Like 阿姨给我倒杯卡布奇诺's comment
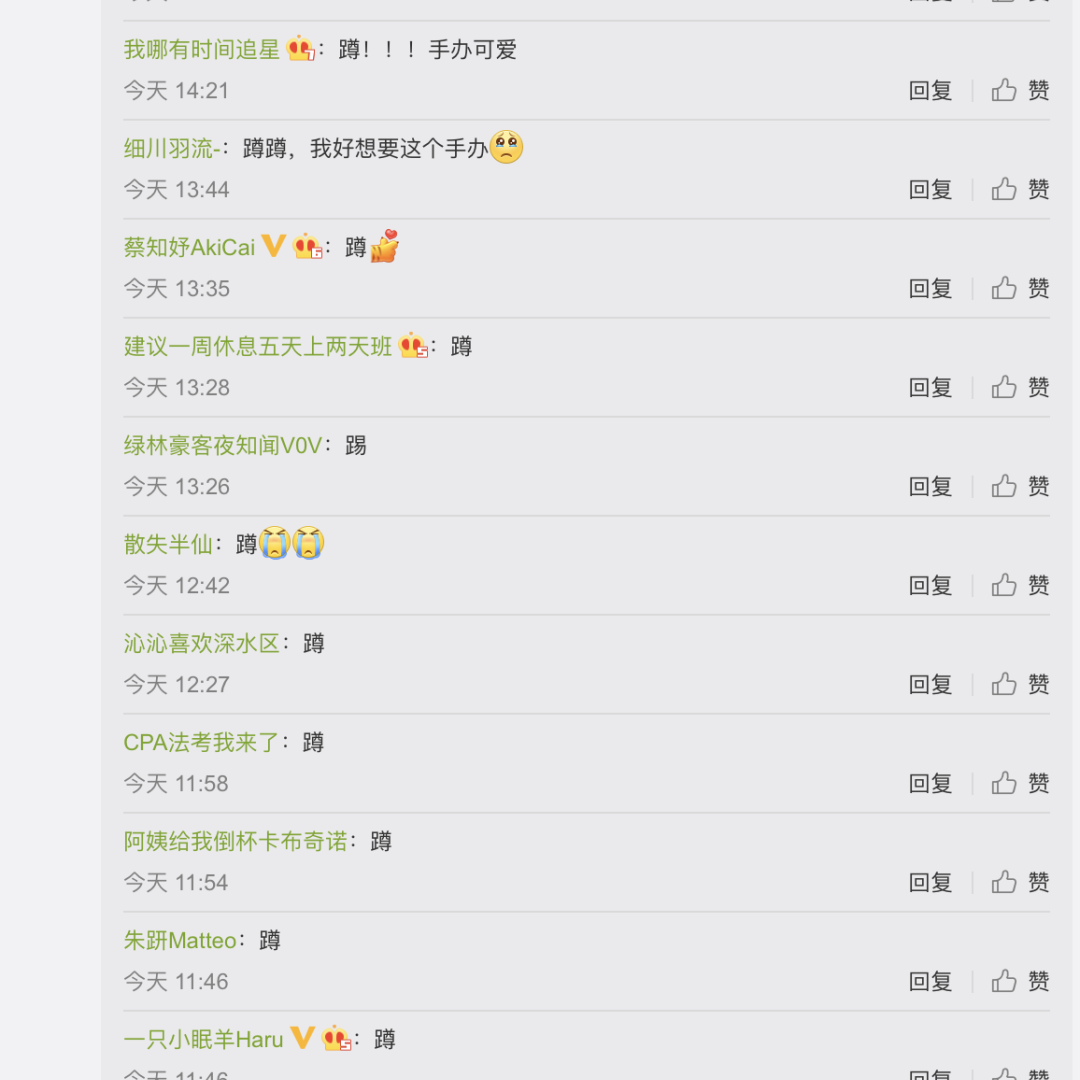The image size is (1080, 1080). point(1021,882)
